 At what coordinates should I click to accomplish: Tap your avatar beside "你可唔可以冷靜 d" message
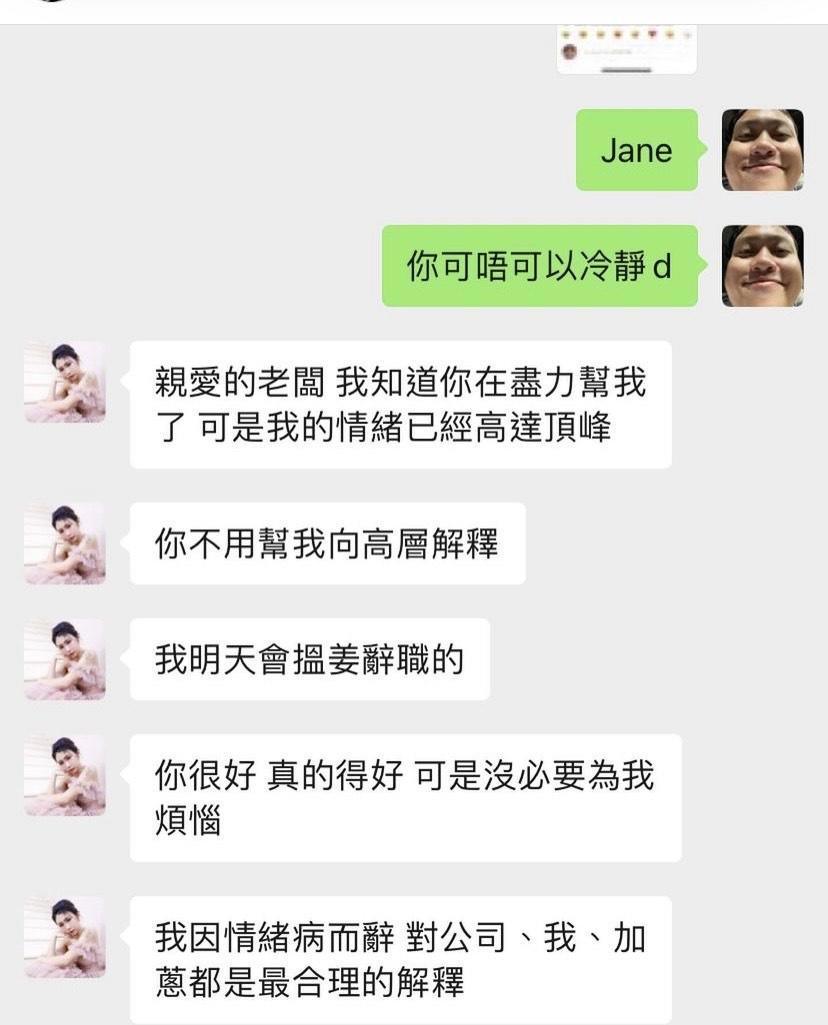763,266
